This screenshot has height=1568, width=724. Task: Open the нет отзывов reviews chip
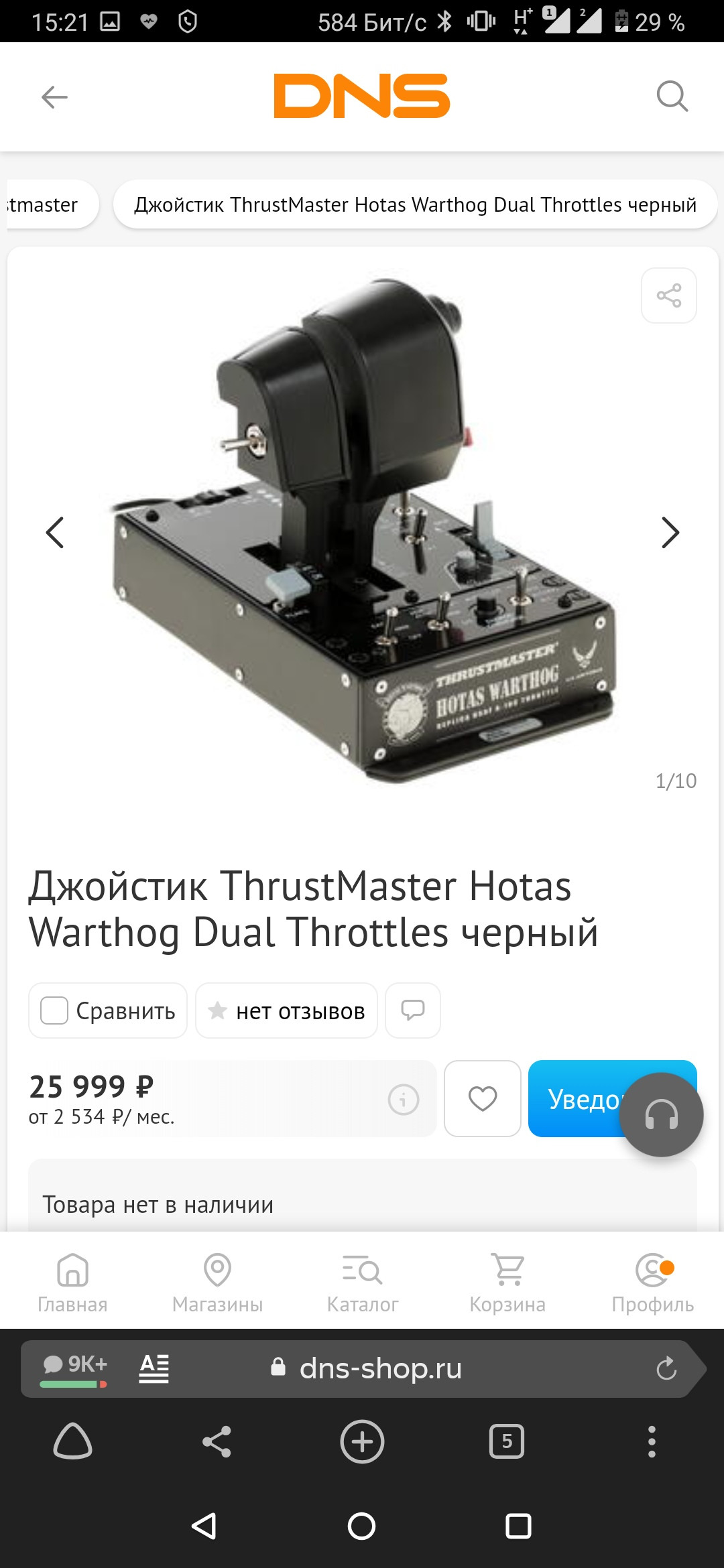[x=286, y=1010]
